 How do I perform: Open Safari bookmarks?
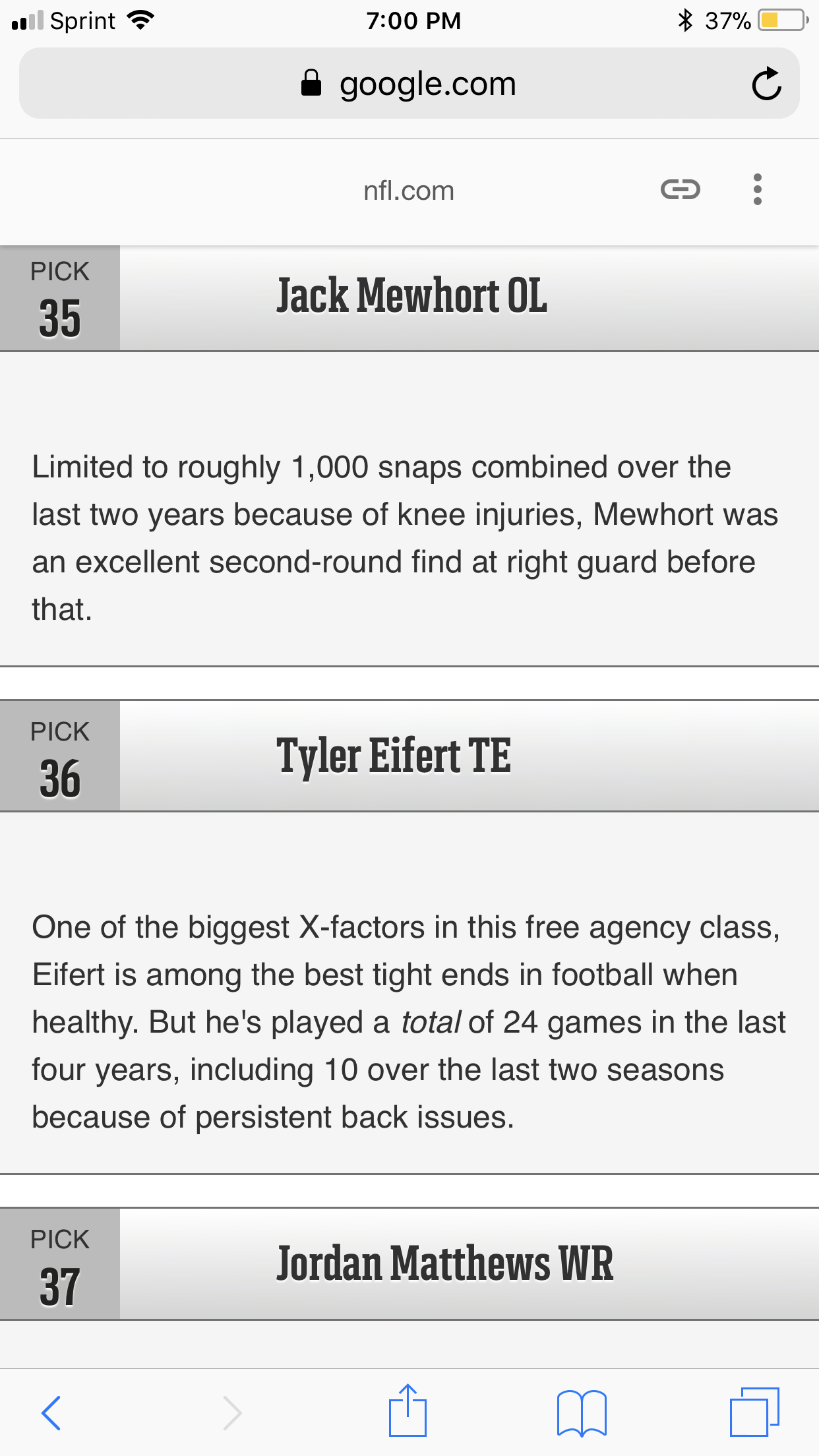[x=582, y=1412]
